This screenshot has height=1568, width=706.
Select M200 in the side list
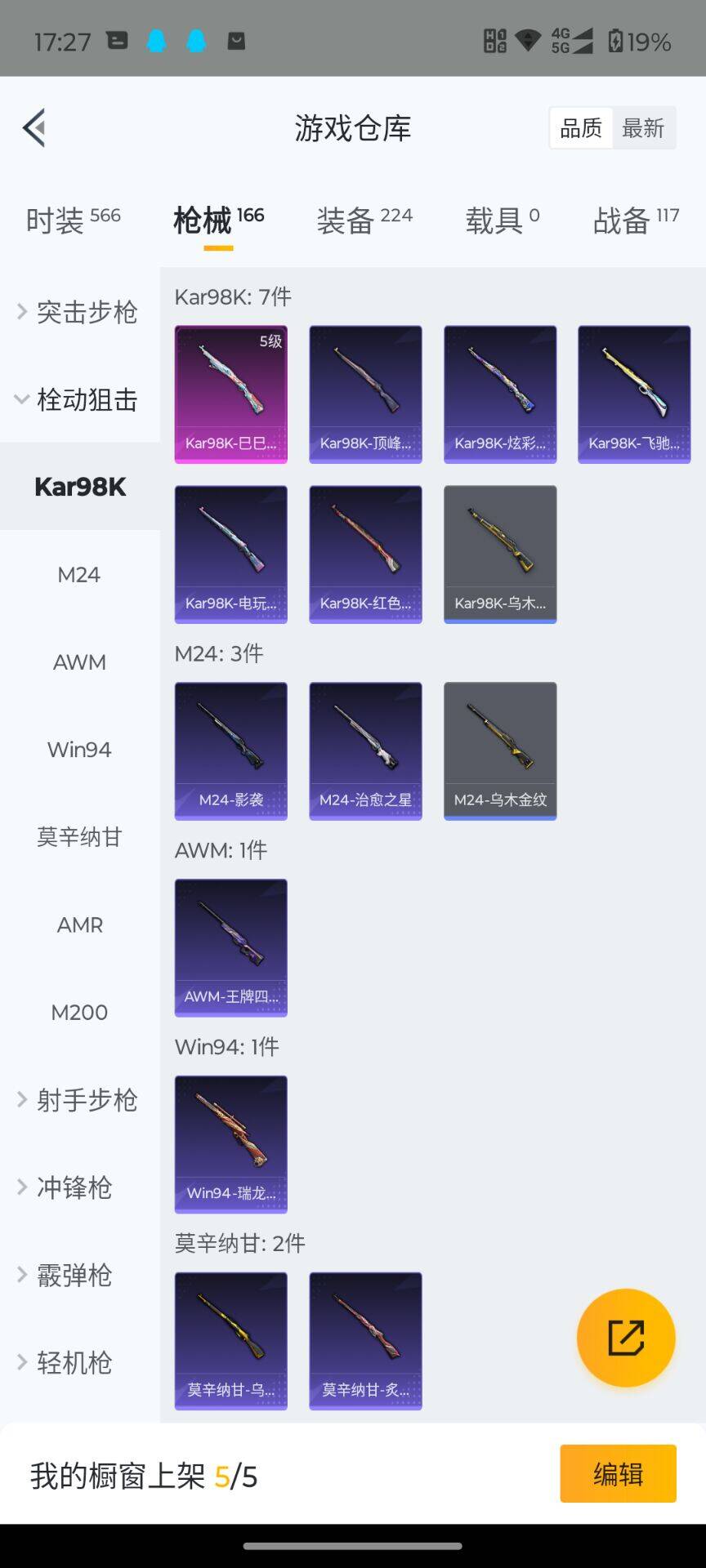[x=79, y=1013]
